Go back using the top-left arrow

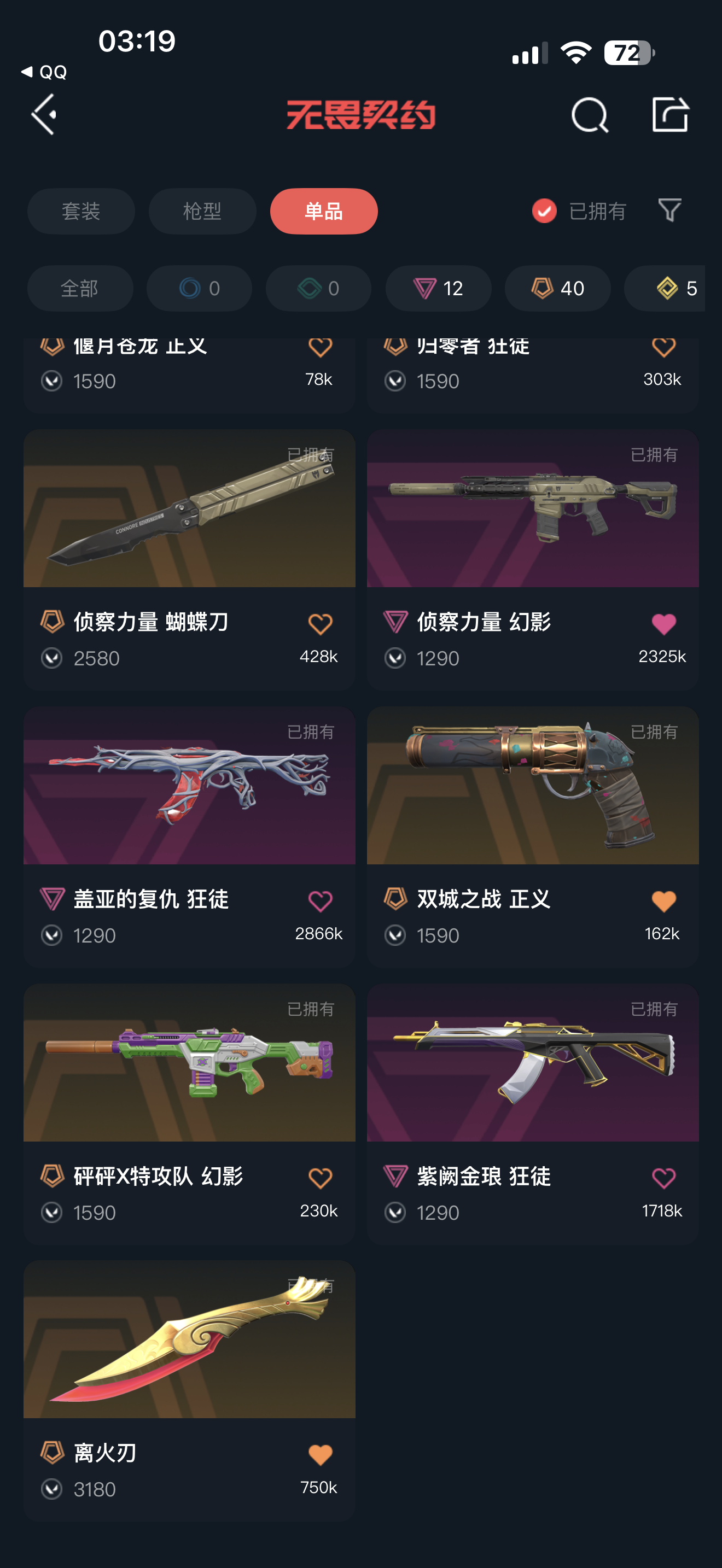click(x=44, y=114)
